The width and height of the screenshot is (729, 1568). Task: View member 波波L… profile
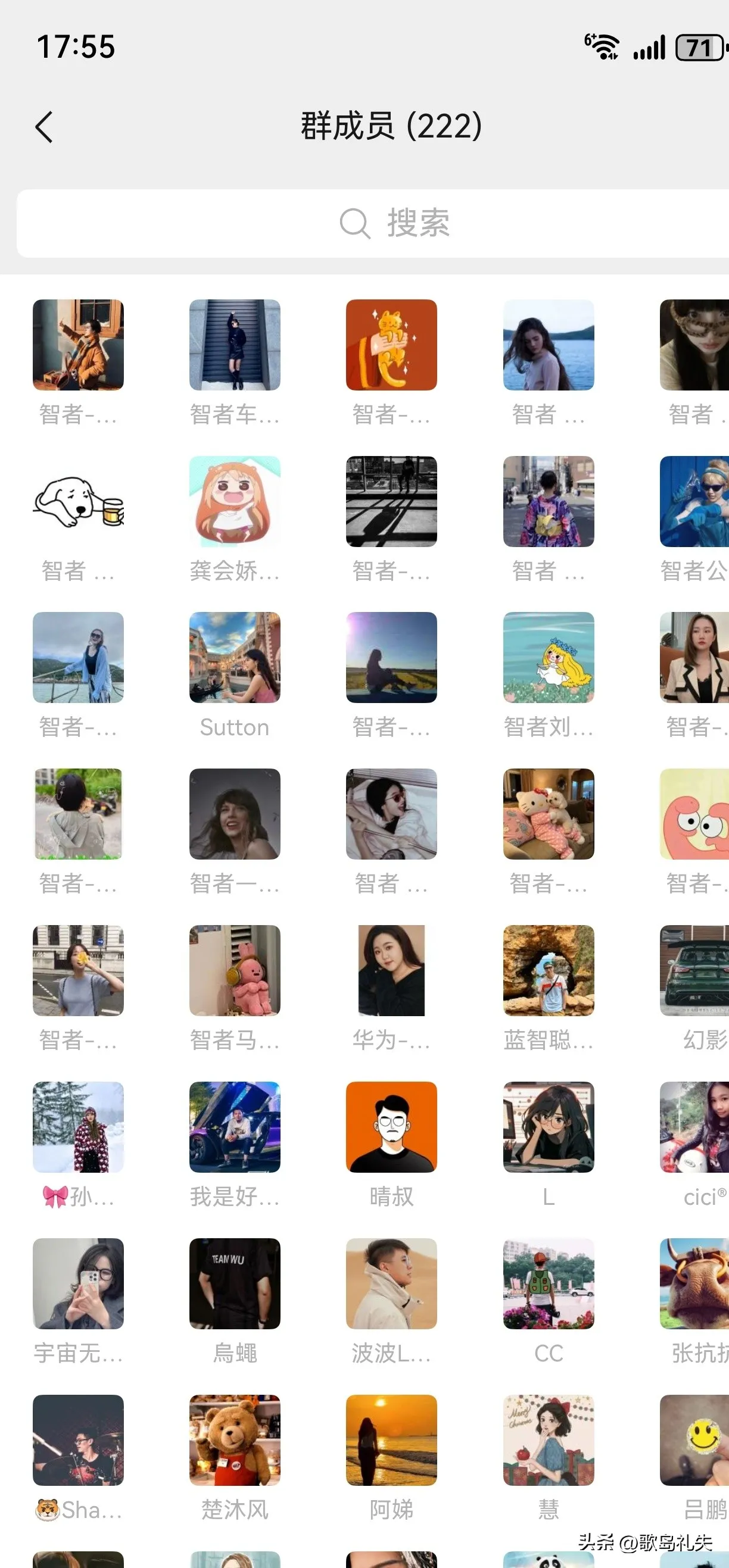pos(391,1283)
